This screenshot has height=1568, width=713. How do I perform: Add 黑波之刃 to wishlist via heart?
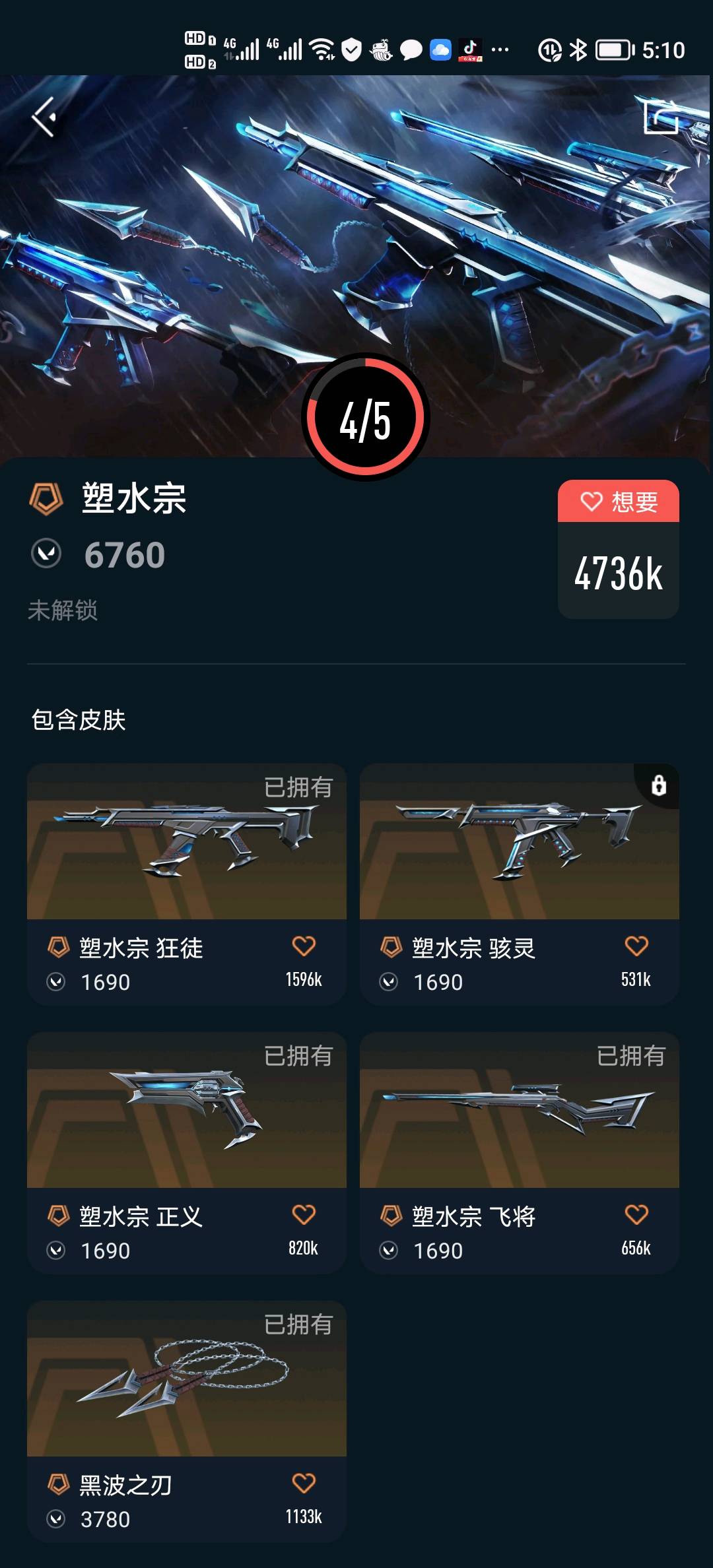coord(304,1483)
